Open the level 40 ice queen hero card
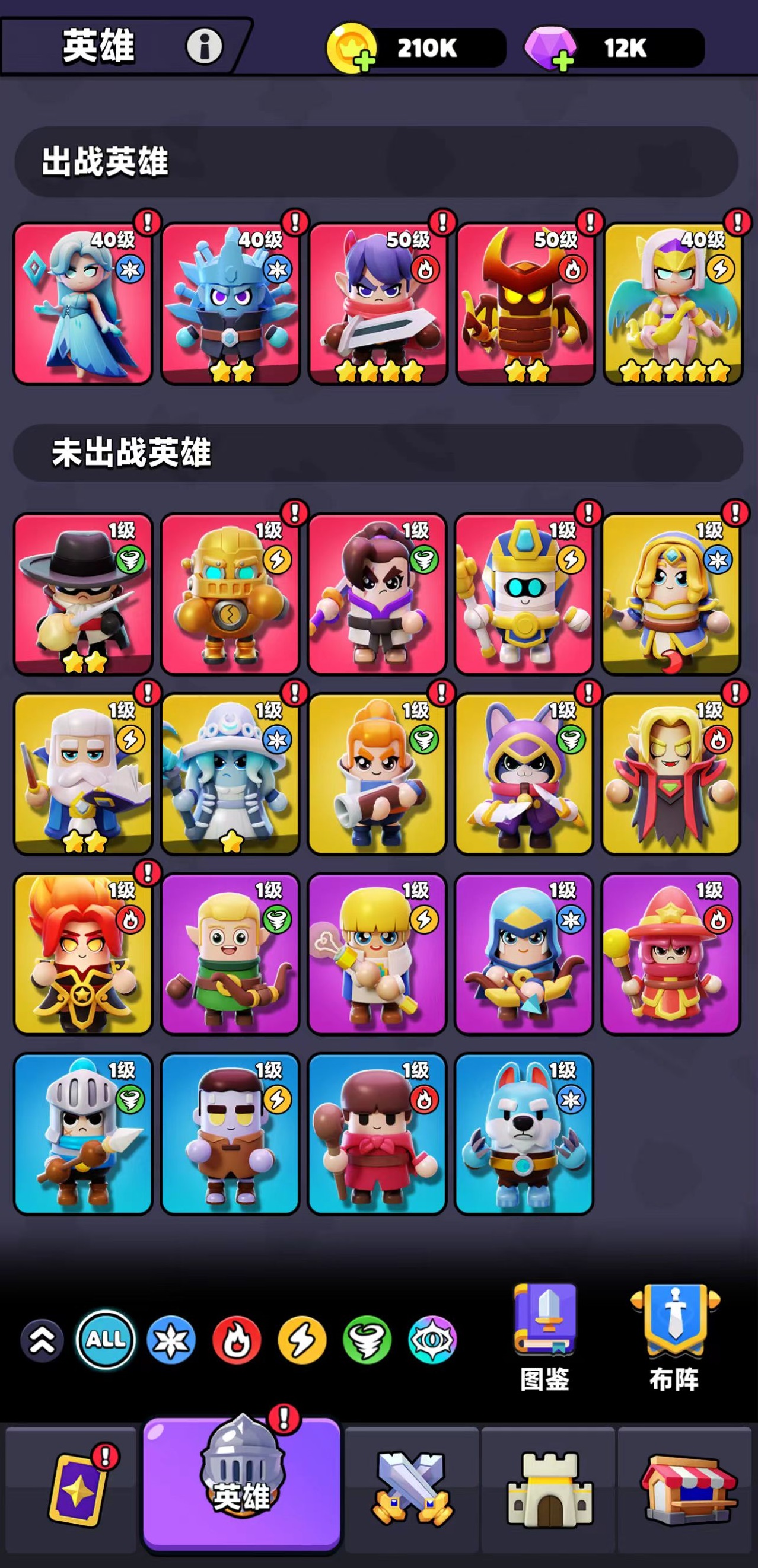Viewport: 758px width, 1568px height. coord(83,304)
